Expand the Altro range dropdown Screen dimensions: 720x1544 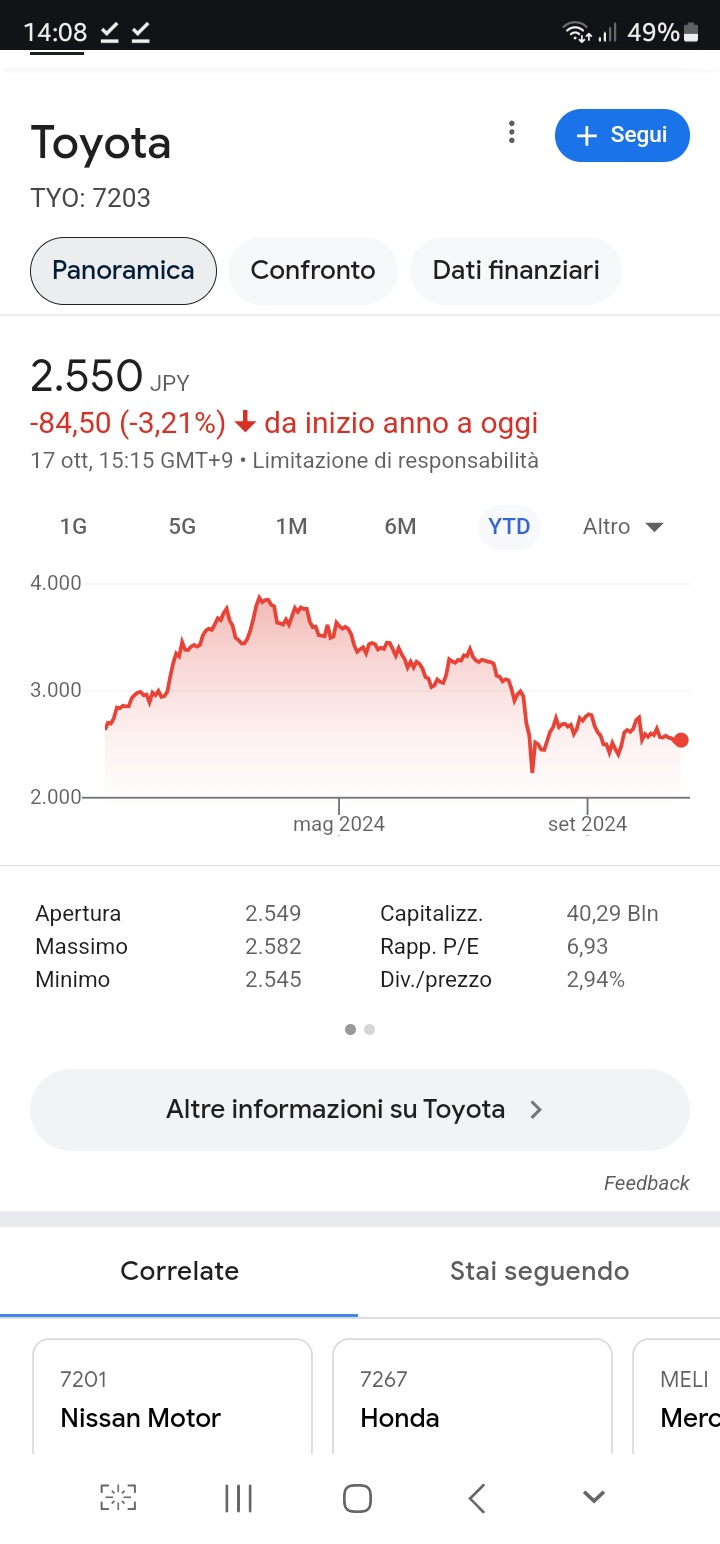pyautogui.click(x=623, y=527)
